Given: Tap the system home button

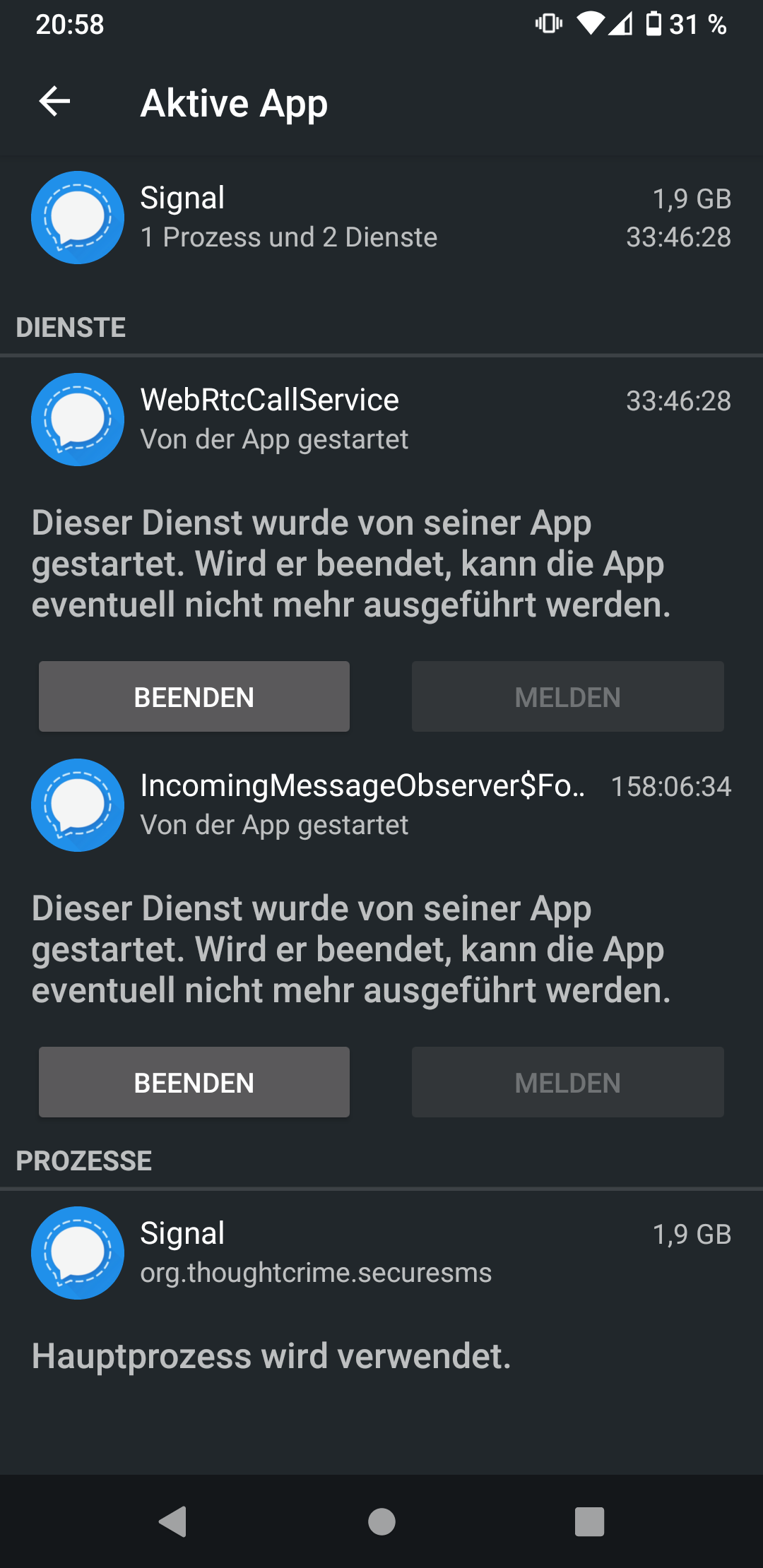Looking at the screenshot, I should [x=381, y=1521].
